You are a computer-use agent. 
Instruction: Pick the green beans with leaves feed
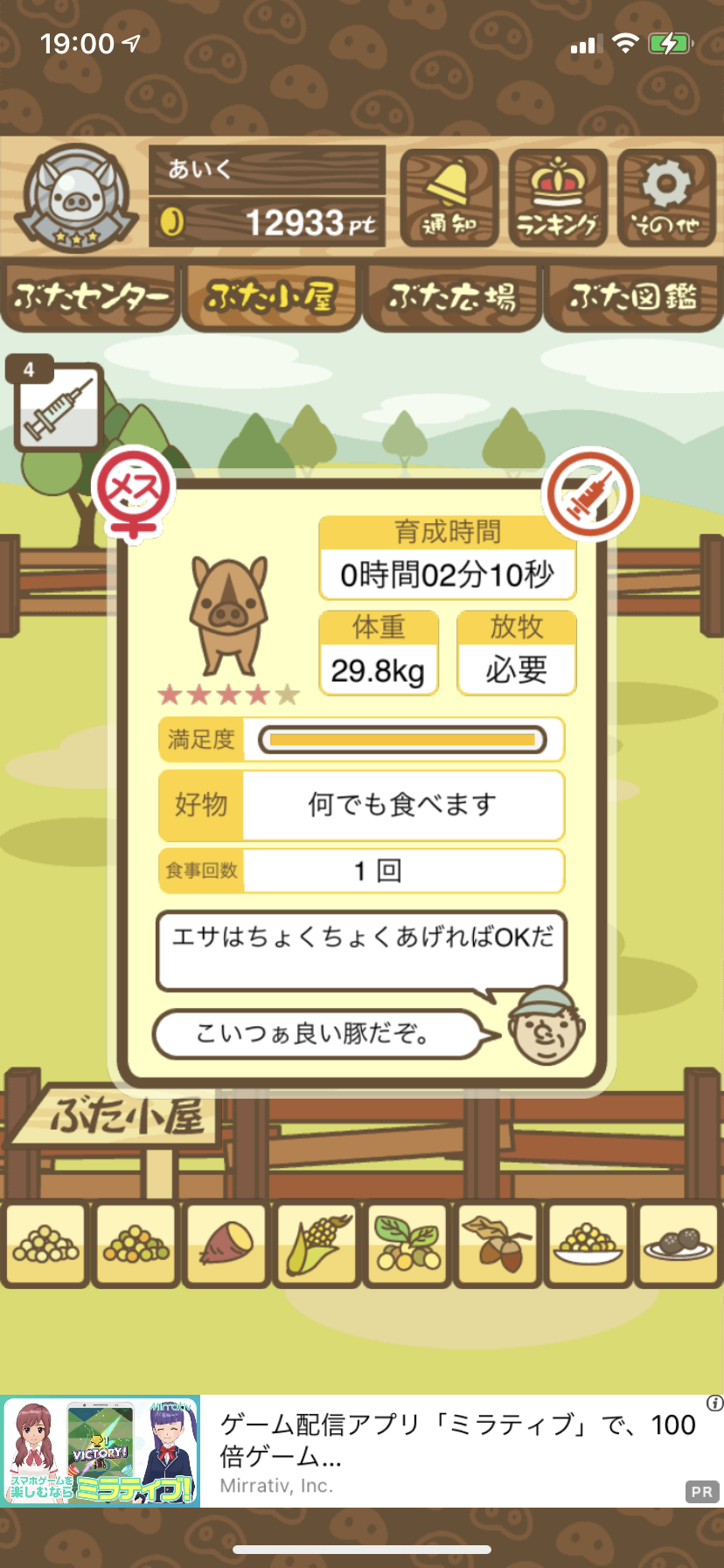click(x=407, y=1245)
